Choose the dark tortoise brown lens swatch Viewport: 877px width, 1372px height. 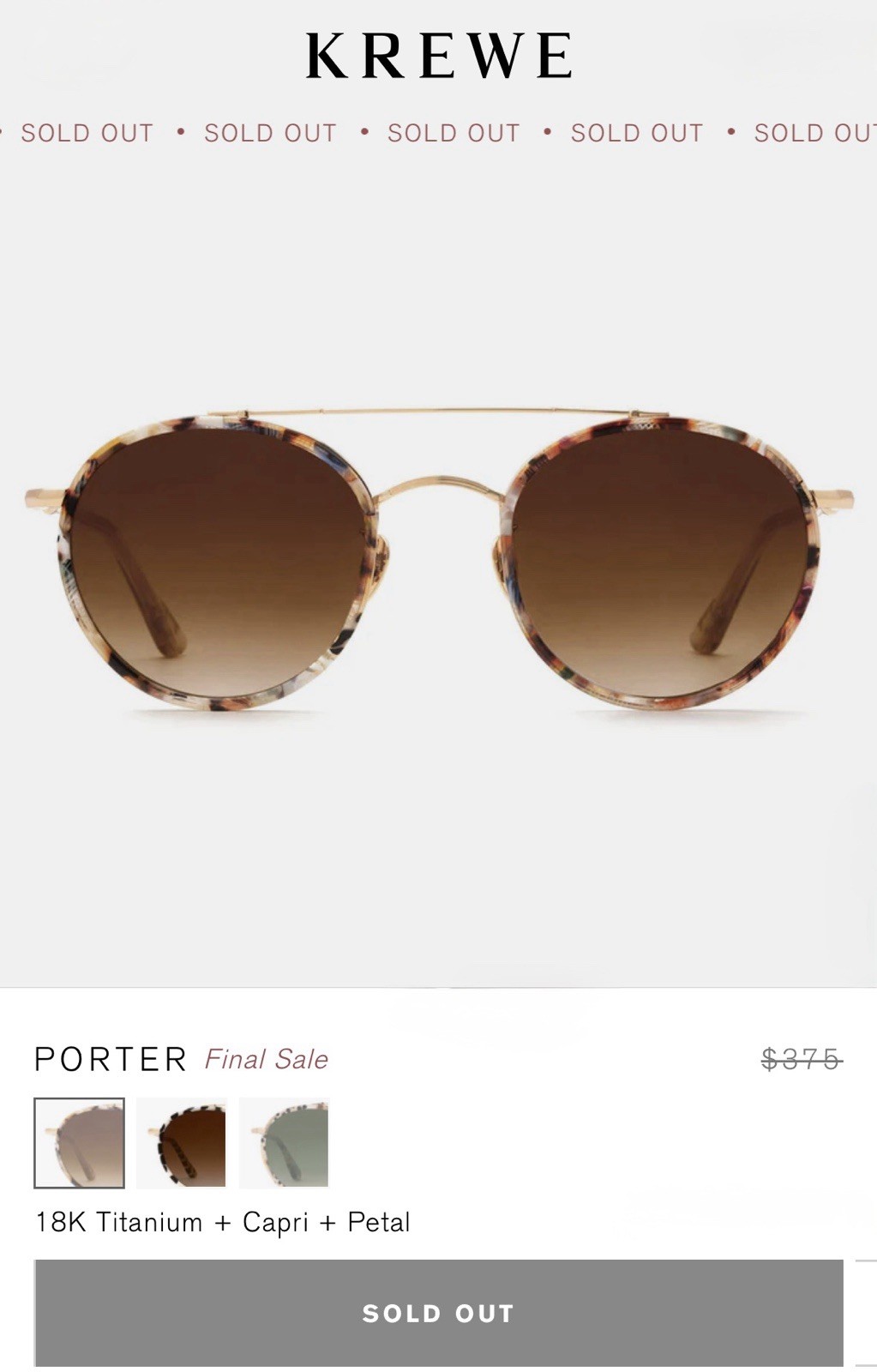182,1143
